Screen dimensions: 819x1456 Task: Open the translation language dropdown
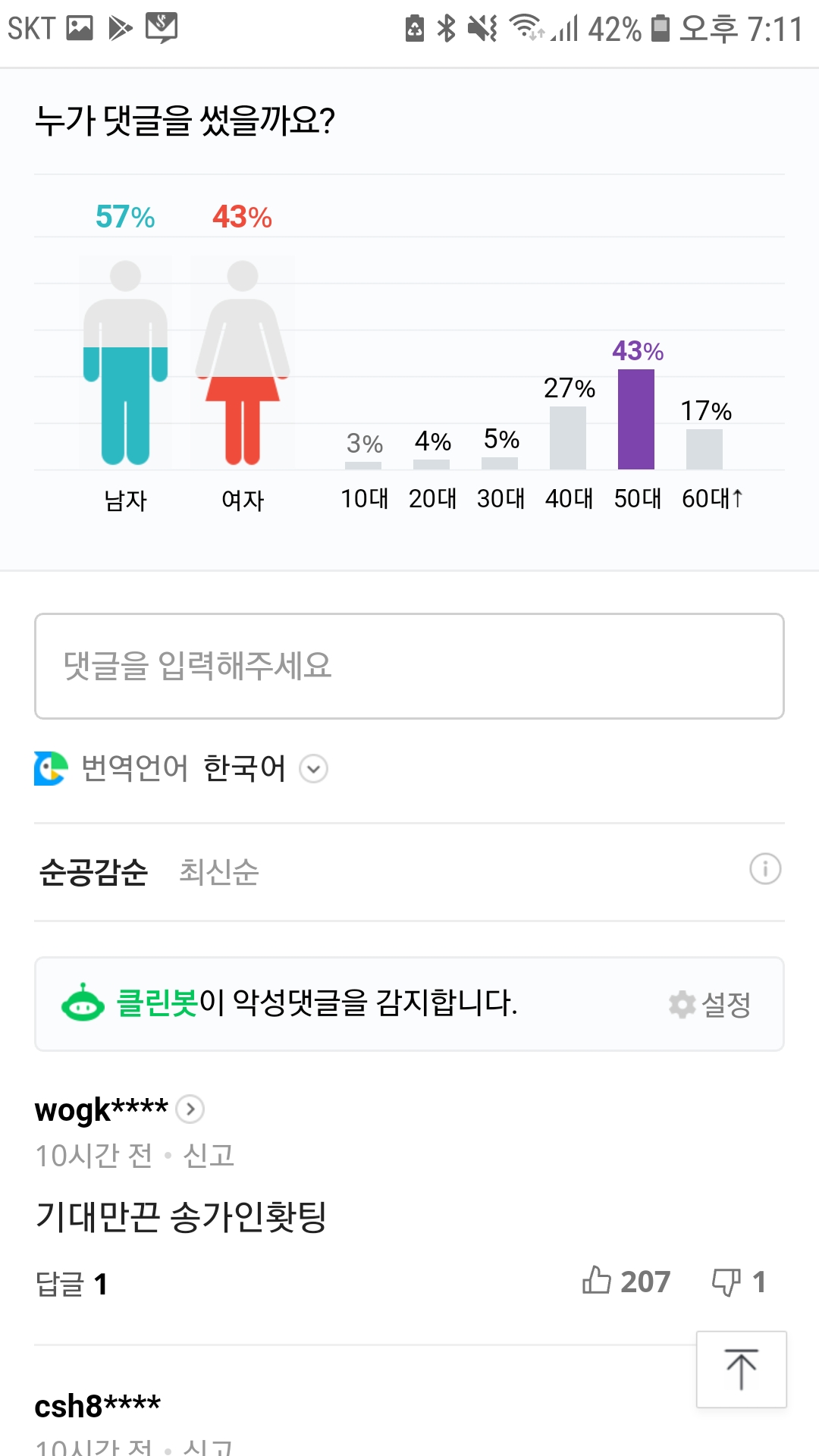(313, 769)
